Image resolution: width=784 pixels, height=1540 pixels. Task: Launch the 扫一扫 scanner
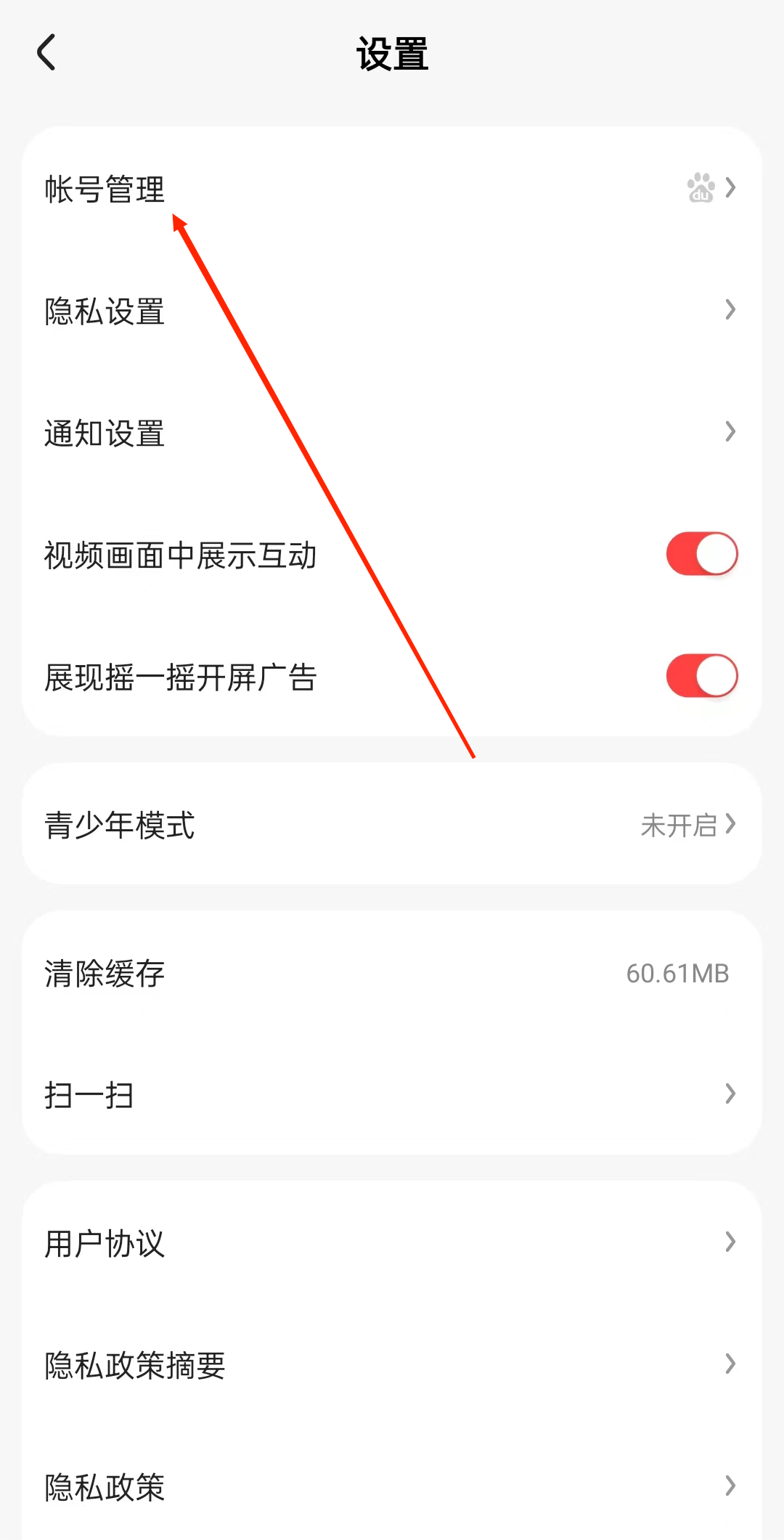[392, 1094]
